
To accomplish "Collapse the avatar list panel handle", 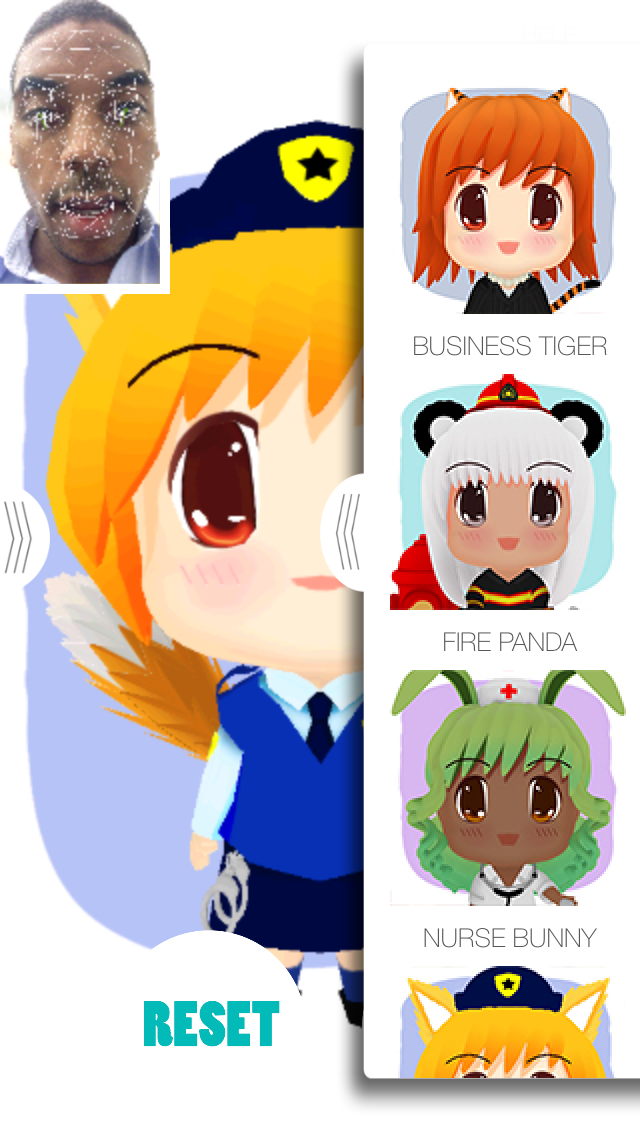I will [x=346, y=532].
